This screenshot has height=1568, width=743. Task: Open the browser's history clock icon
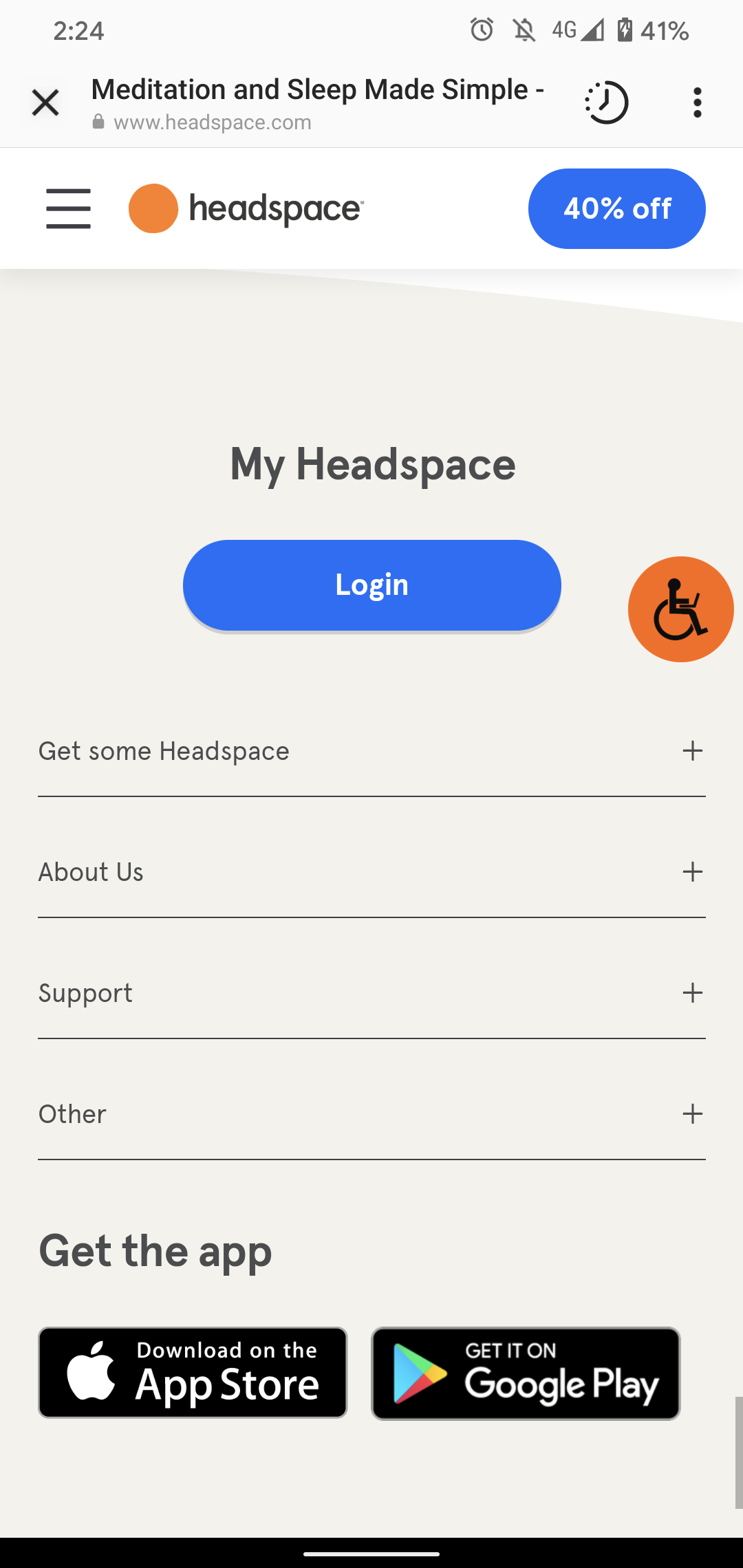point(605,102)
